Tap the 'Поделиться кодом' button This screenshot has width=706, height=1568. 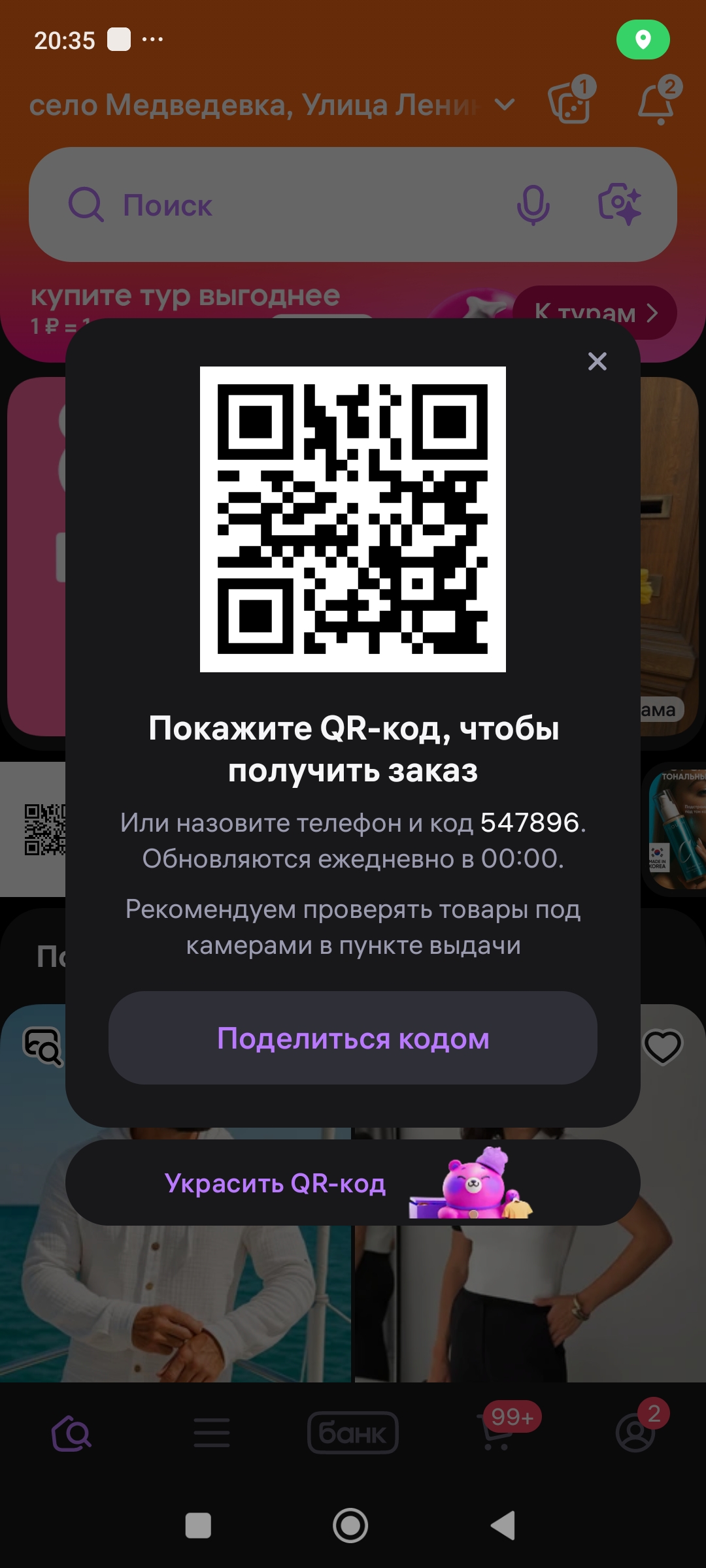[x=353, y=1038]
